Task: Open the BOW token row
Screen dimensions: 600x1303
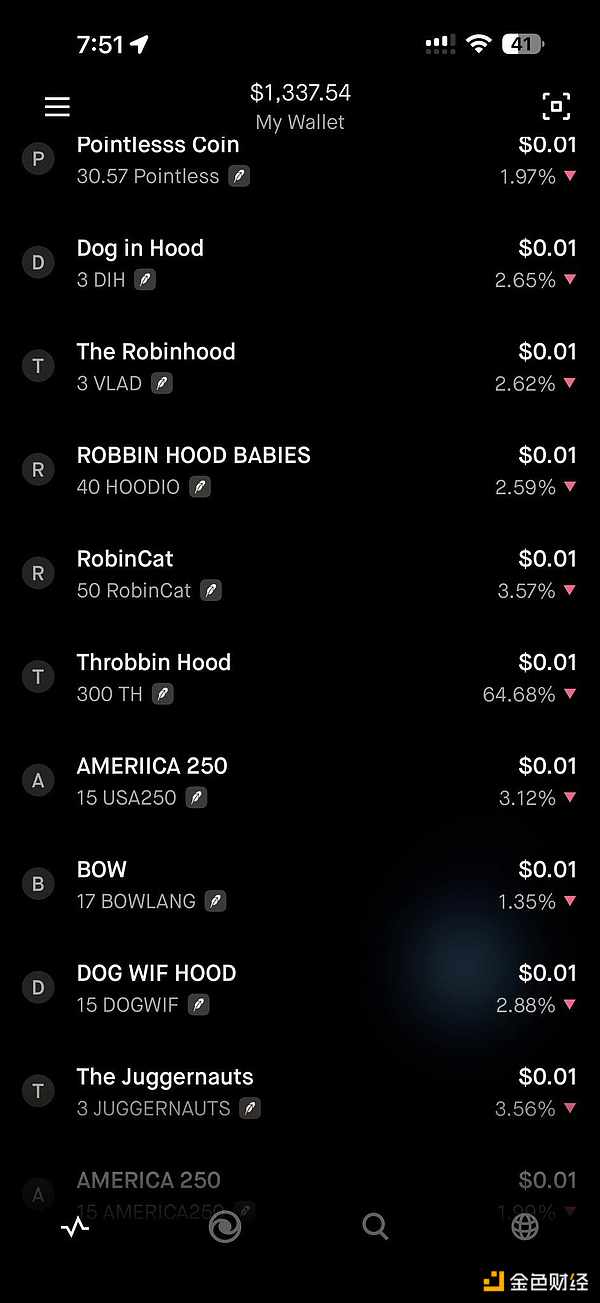Action: 300,885
